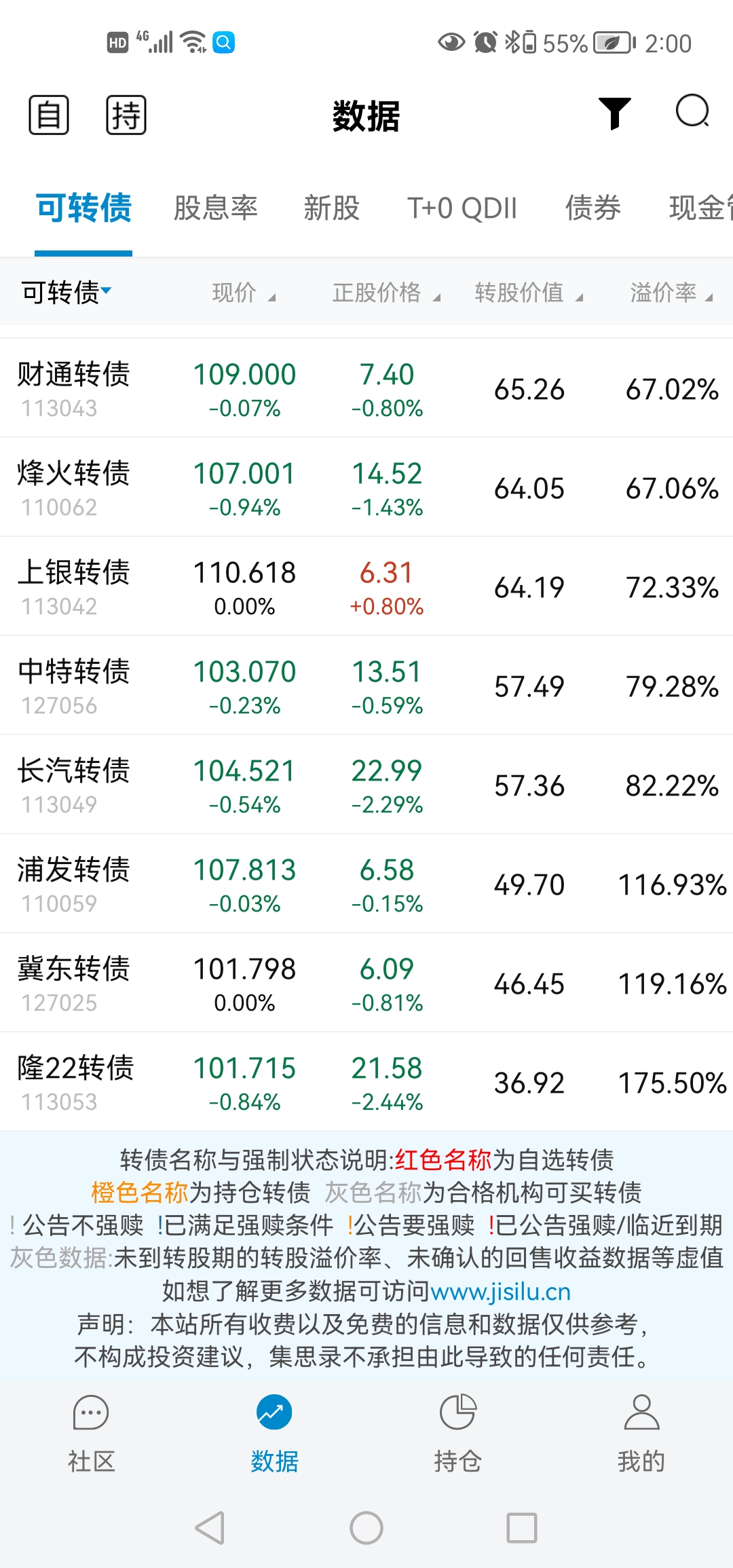This screenshot has height=1568, width=733.
Task: Open the filter funnel icon
Action: click(615, 113)
